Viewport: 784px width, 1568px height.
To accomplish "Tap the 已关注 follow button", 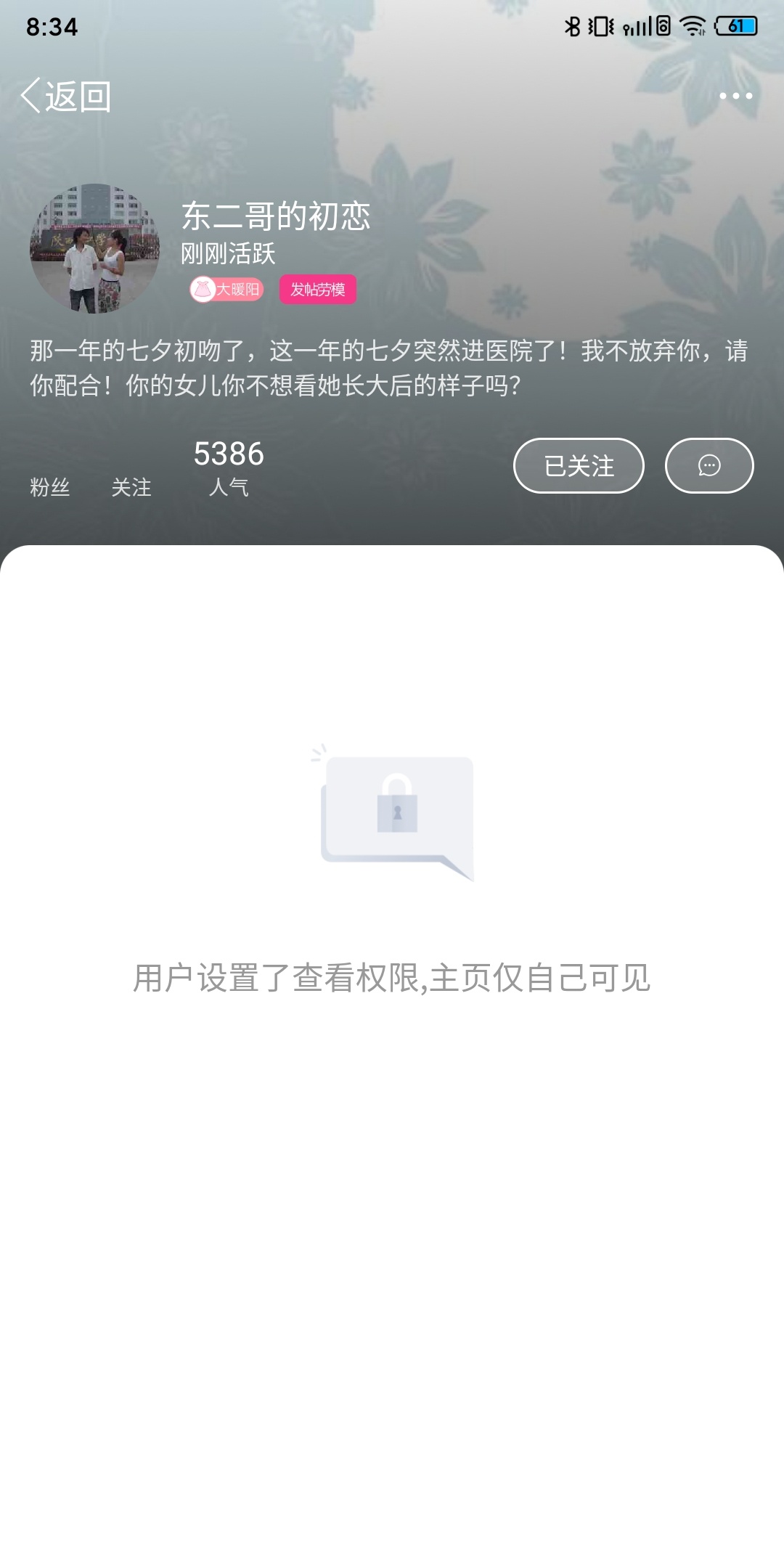I will [579, 465].
